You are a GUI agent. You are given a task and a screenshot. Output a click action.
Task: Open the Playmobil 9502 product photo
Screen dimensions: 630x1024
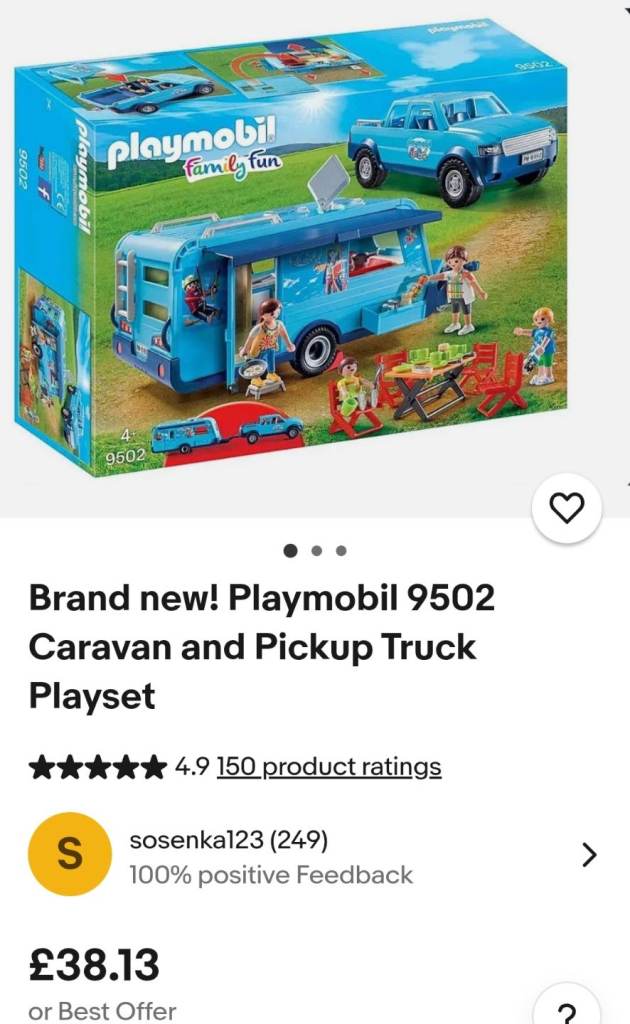click(300, 250)
